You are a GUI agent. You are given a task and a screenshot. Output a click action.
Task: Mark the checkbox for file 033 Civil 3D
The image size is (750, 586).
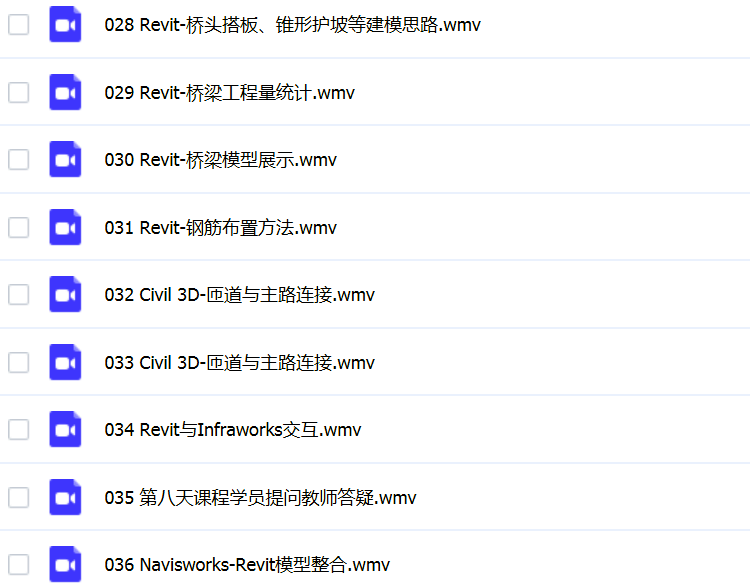19,363
